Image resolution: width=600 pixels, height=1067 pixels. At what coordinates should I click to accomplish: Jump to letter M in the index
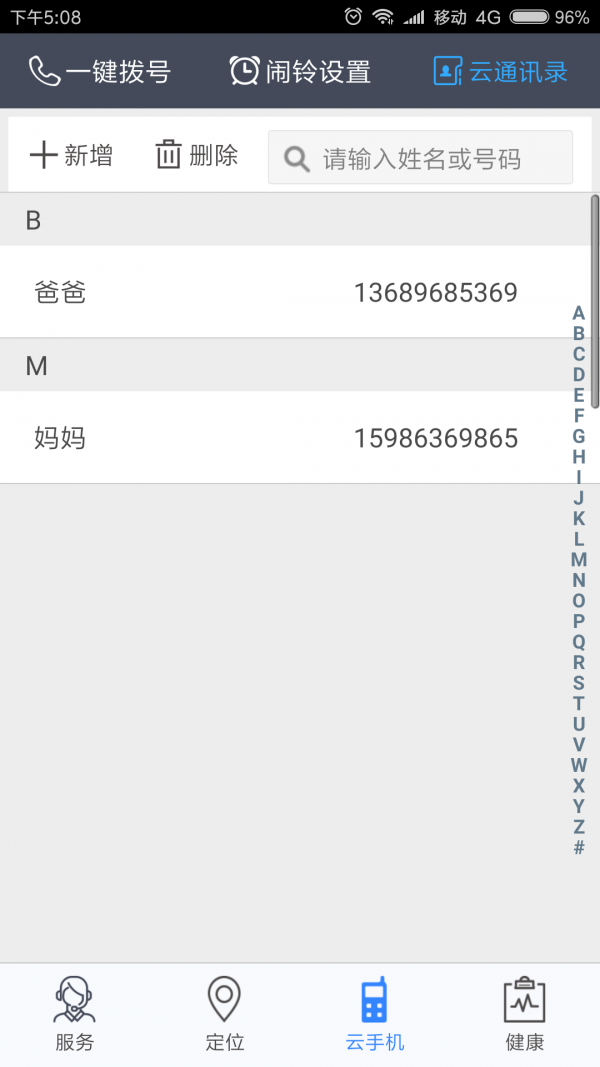[x=579, y=560]
